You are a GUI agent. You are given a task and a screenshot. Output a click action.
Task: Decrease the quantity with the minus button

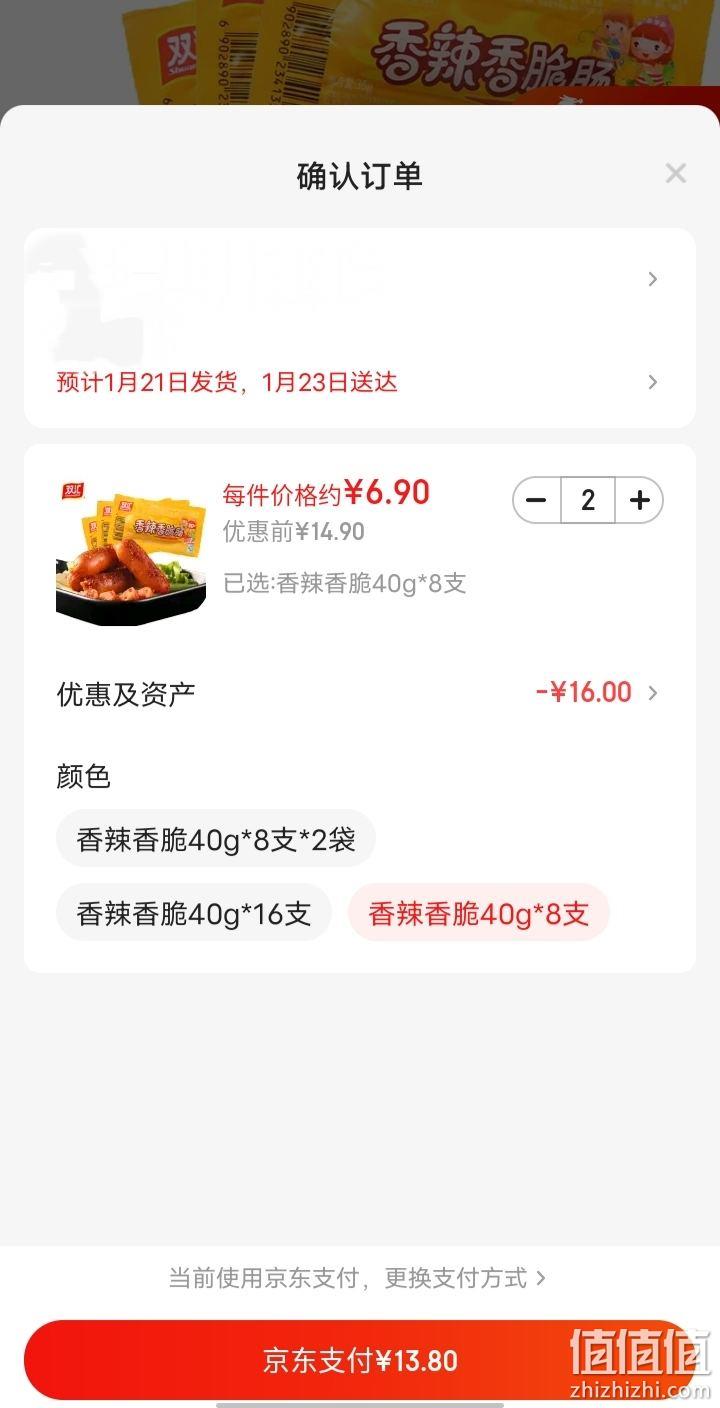tap(537, 500)
